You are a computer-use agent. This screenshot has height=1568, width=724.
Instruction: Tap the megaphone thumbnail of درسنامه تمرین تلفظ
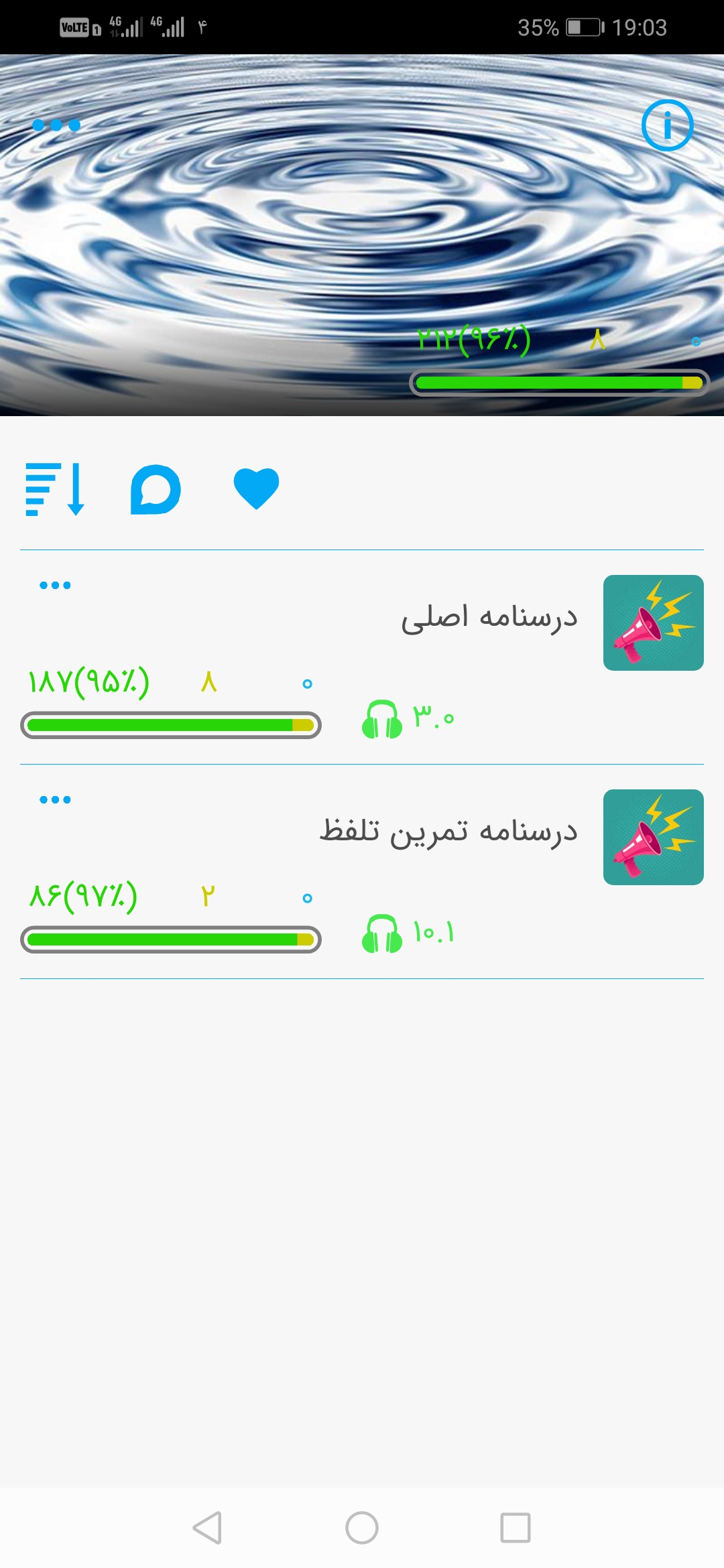coord(654,837)
